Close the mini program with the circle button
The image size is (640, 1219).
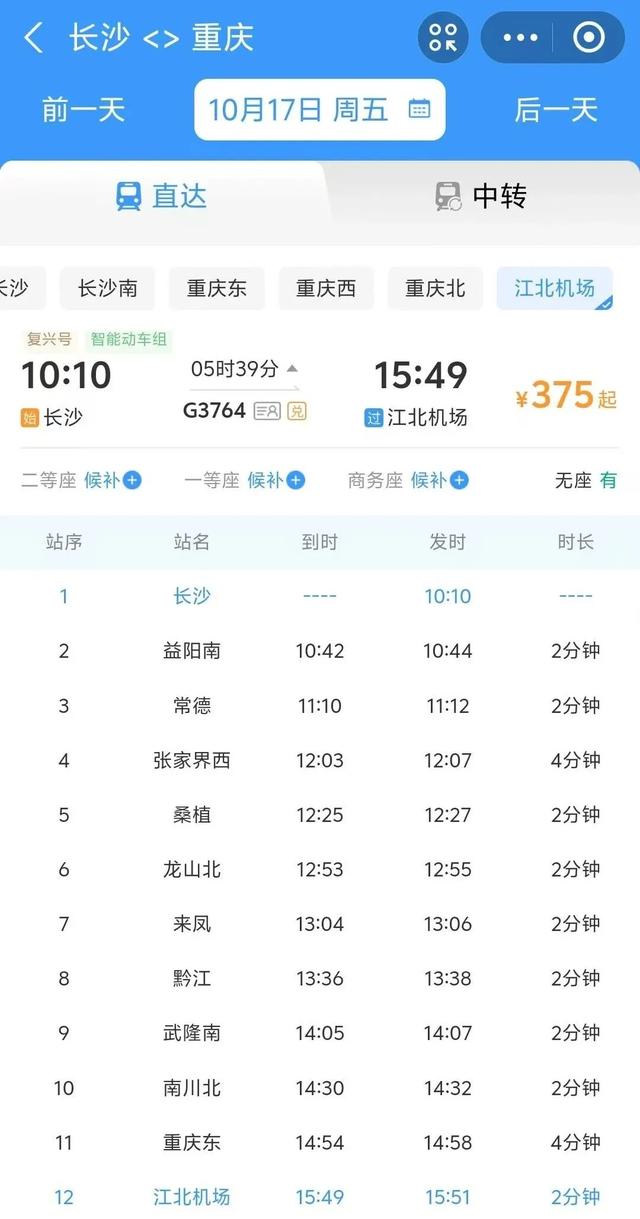pyautogui.click(x=589, y=38)
